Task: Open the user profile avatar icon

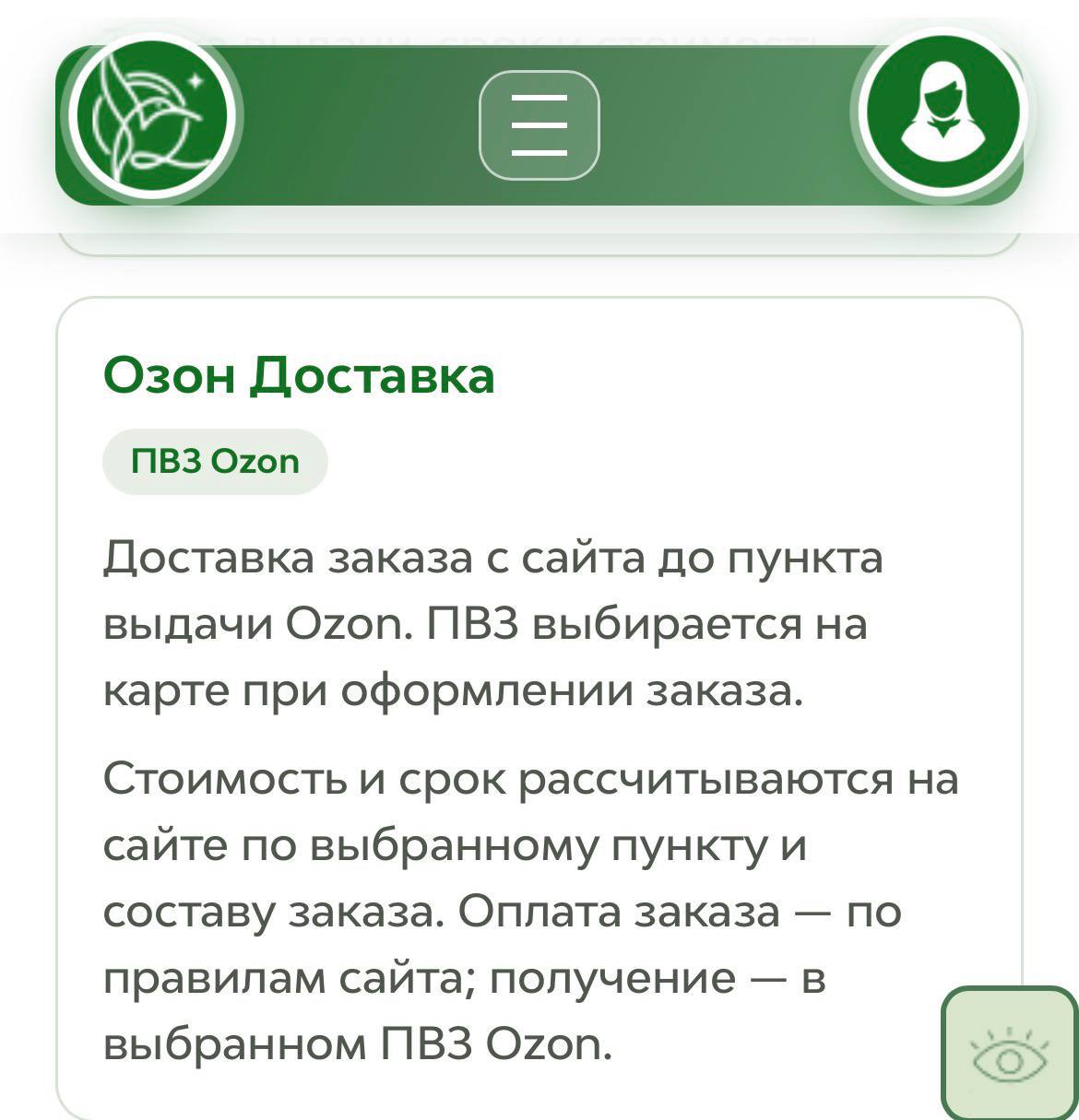Action: (942, 111)
